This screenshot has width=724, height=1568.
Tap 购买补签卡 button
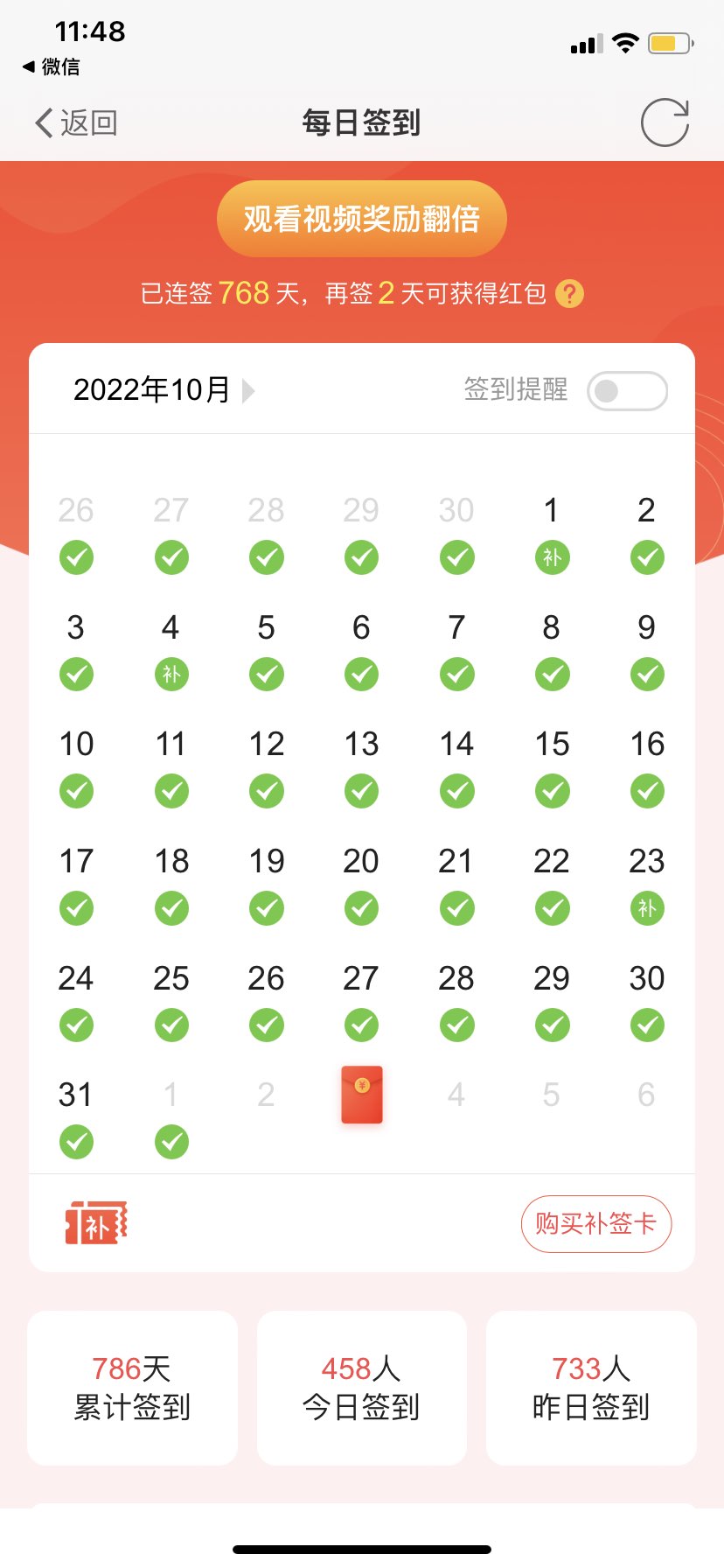coord(595,1223)
